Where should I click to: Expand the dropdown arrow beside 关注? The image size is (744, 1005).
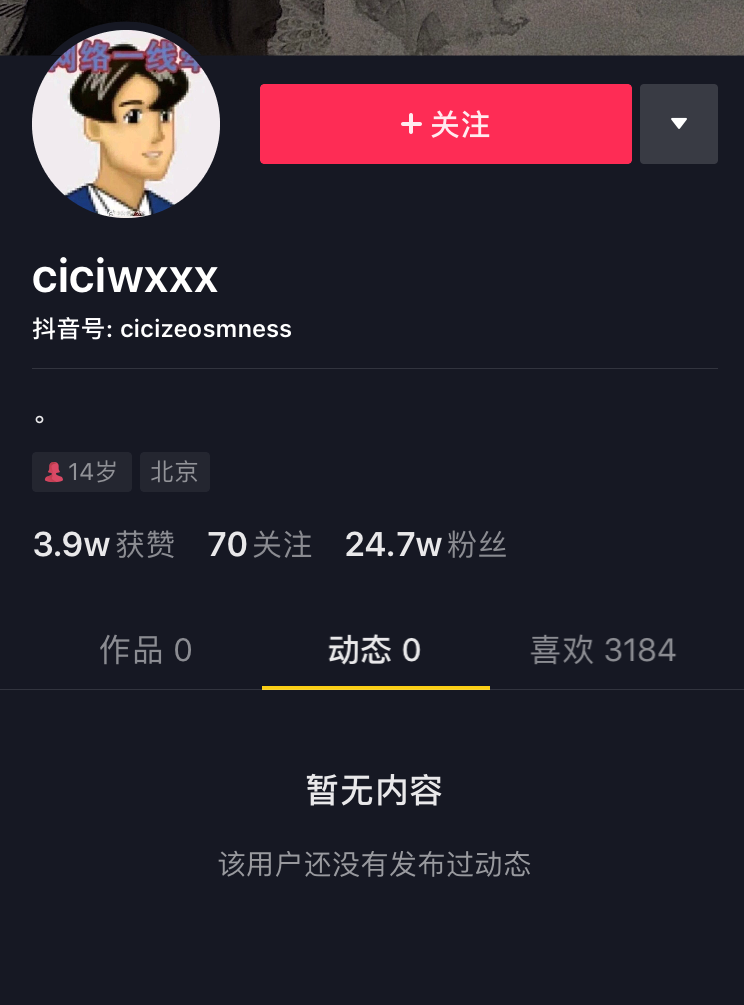pyautogui.click(x=678, y=124)
